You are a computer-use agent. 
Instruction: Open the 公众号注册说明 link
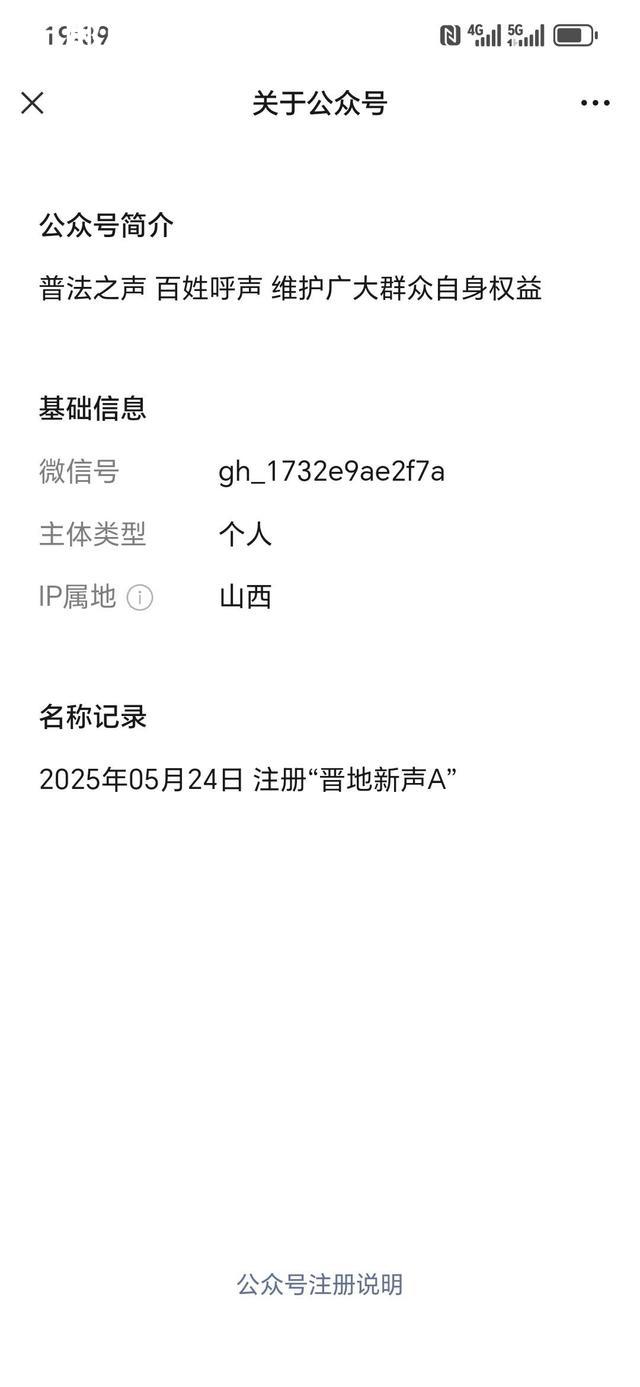[x=319, y=1284]
